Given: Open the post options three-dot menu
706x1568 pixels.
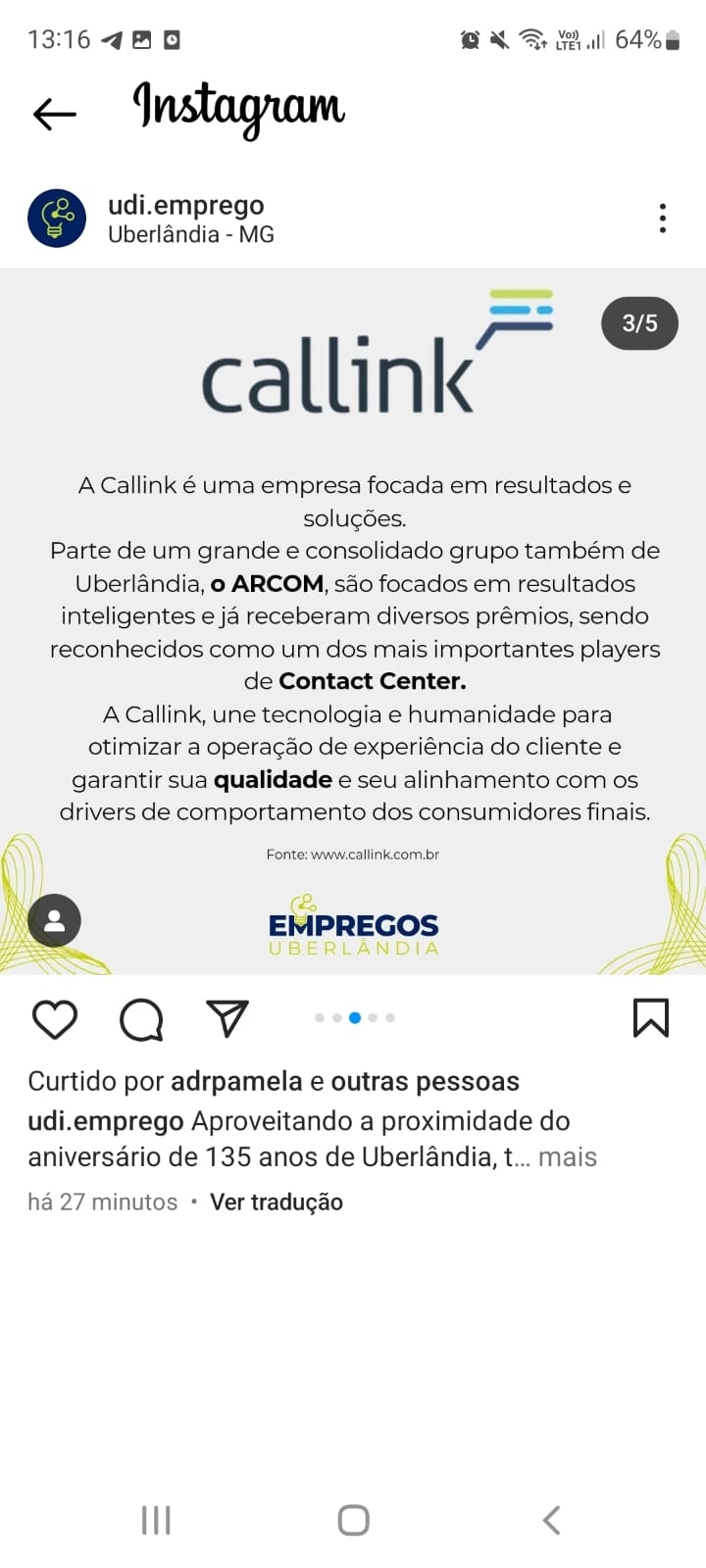Looking at the screenshot, I should tap(663, 218).
